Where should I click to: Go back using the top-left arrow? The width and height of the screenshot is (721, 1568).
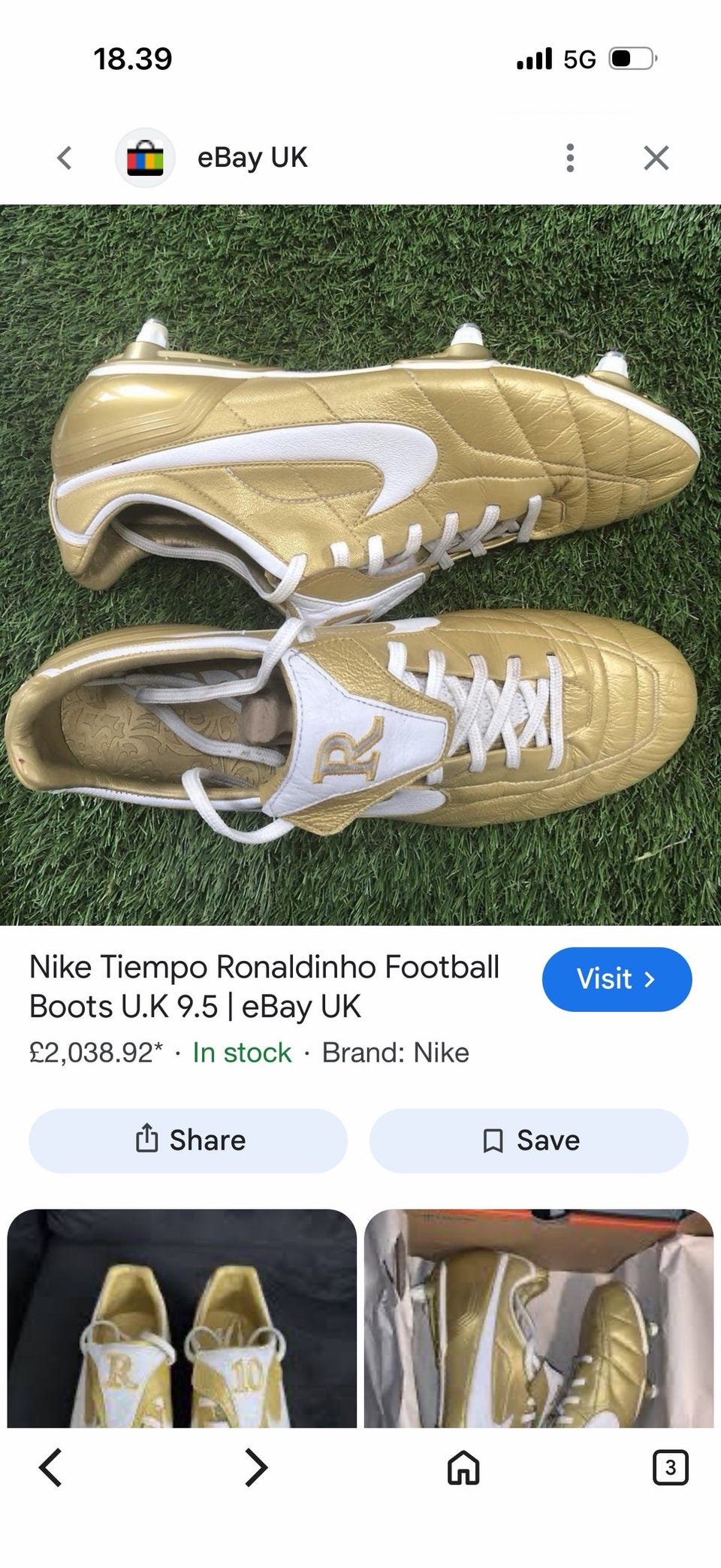[x=65, y=158]
